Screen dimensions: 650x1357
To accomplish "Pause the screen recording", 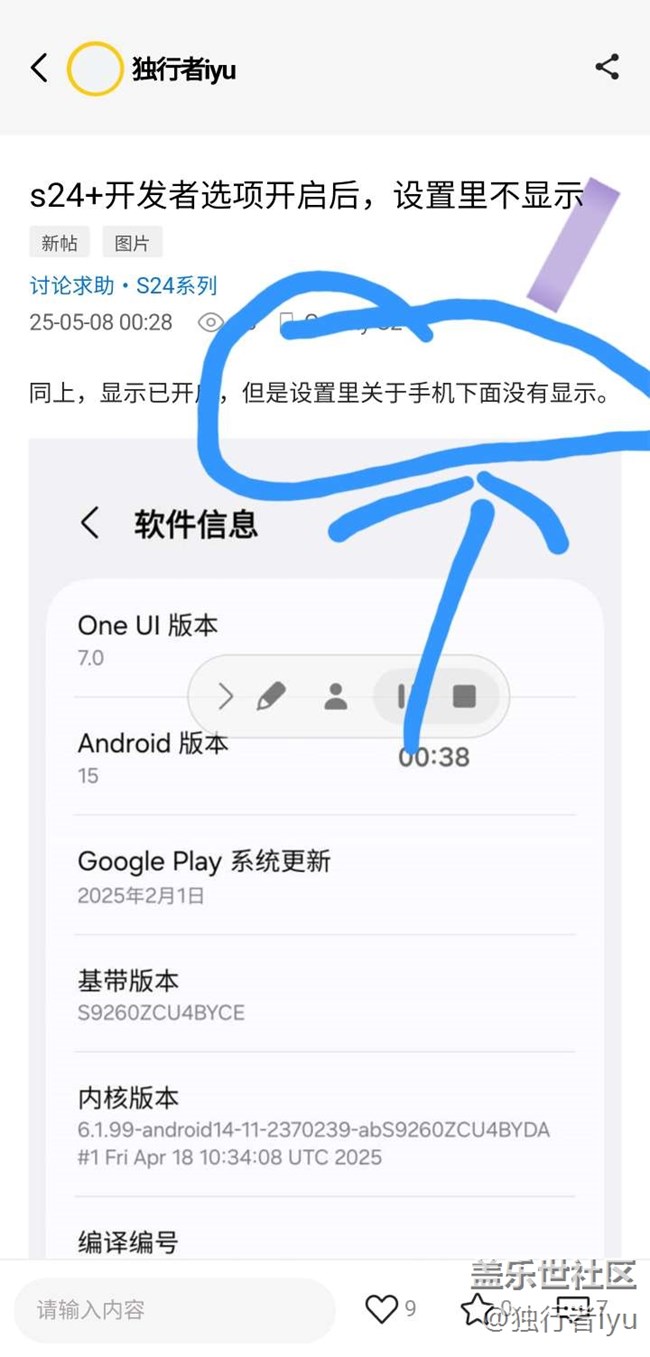I will coord(404,696).
